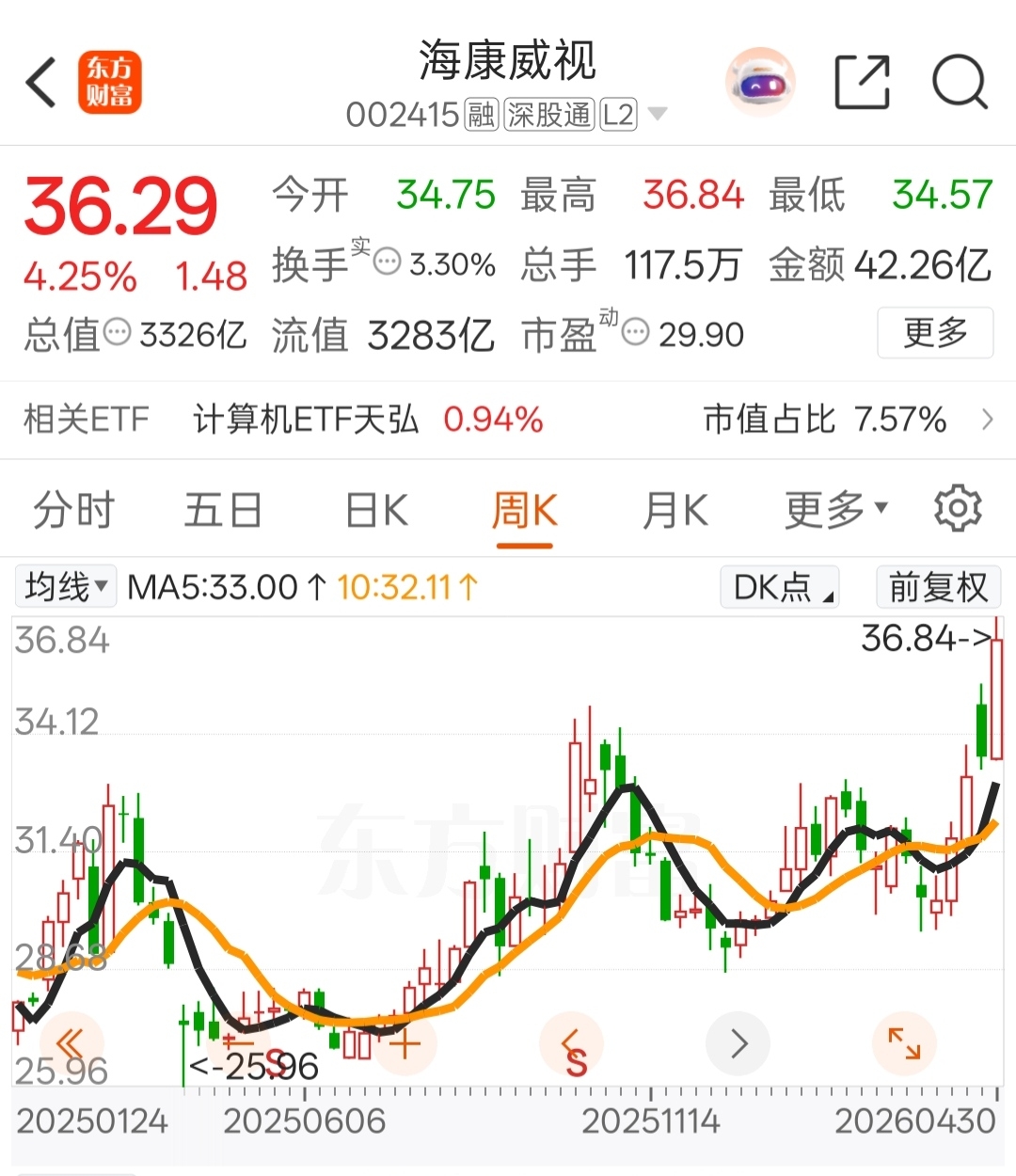
Task: Expand the chart to fullscreen
Action: point(904,1043)
